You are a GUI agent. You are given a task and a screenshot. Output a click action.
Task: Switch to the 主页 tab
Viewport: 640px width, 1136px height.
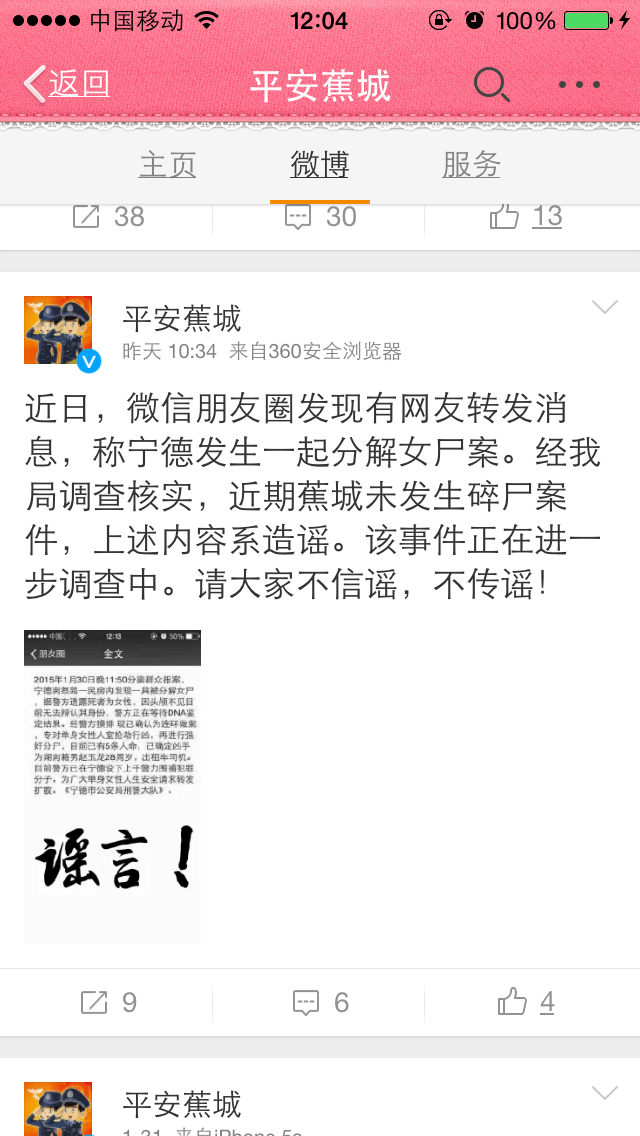tap(167, 165)
